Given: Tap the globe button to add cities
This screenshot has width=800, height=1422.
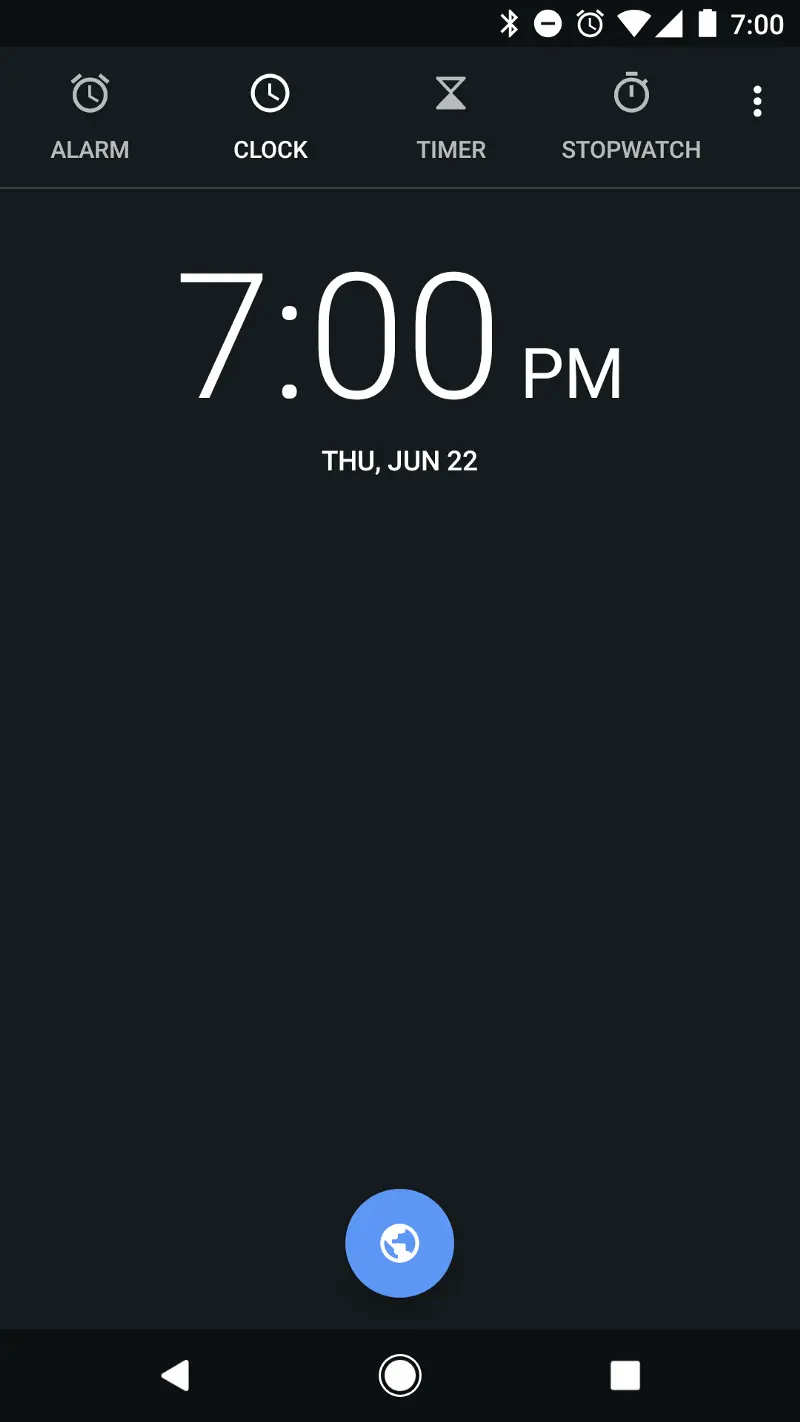Looking at the screenshot, I should (x=400, y=1243).
